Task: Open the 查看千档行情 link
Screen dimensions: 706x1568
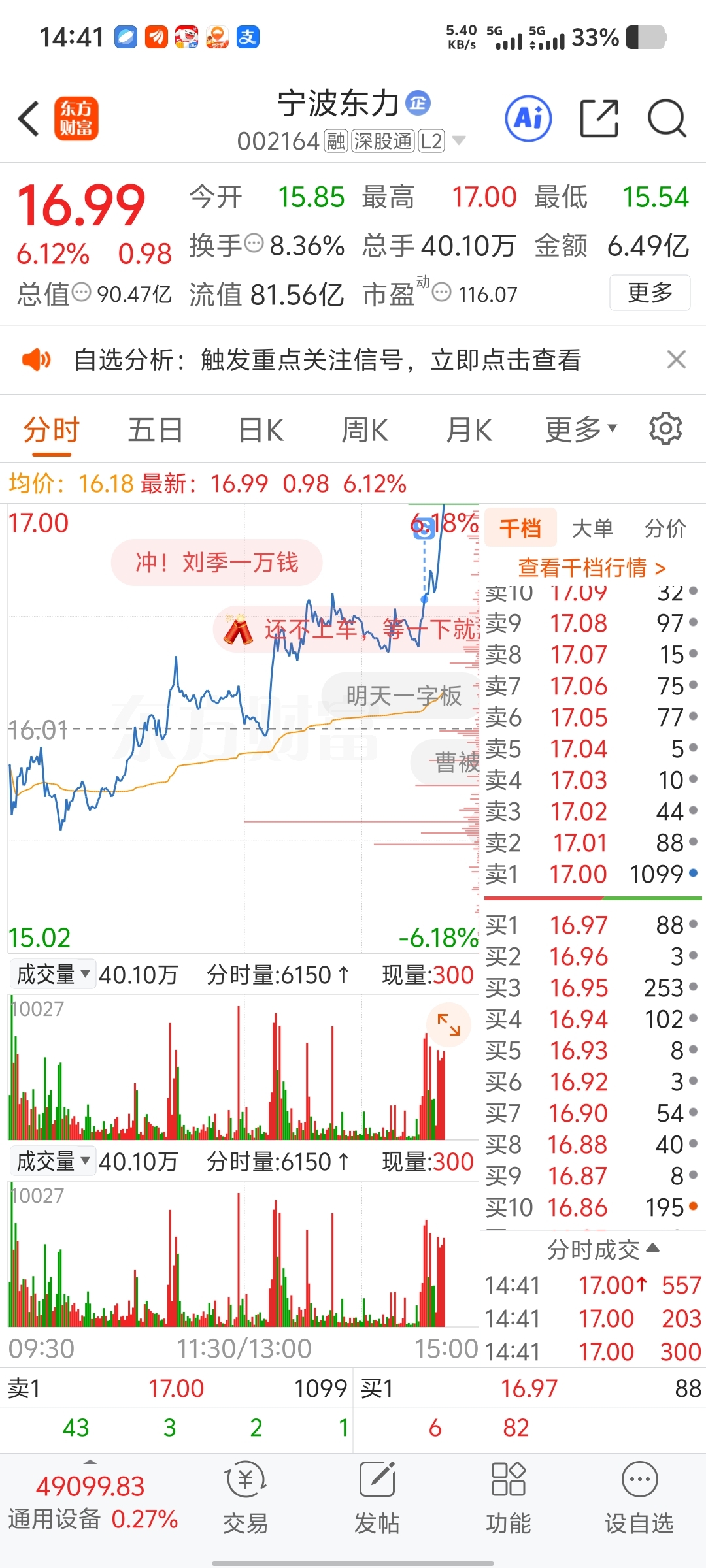Action: [x=592, y=568]
